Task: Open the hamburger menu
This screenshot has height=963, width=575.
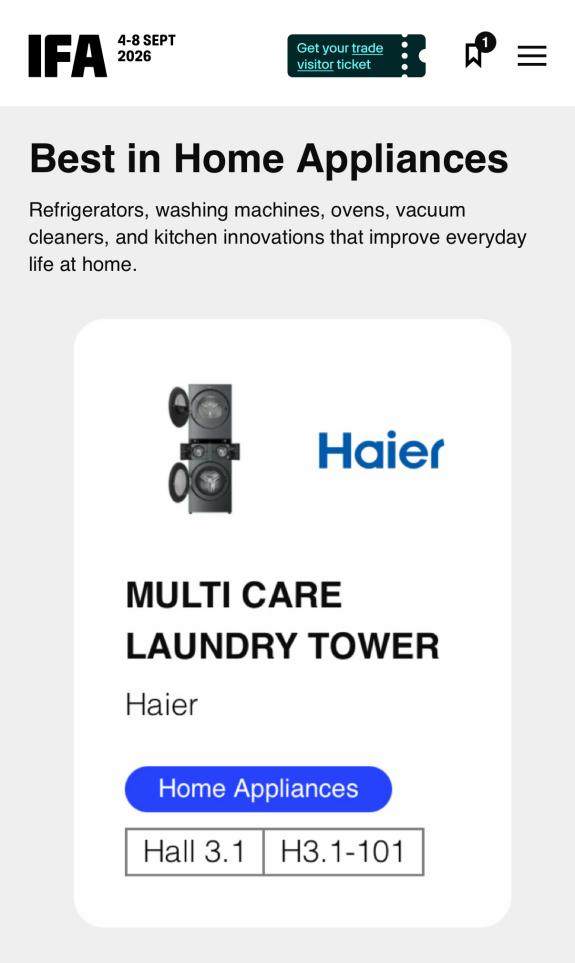Action: pyautogui.click(x=532, y=56)
